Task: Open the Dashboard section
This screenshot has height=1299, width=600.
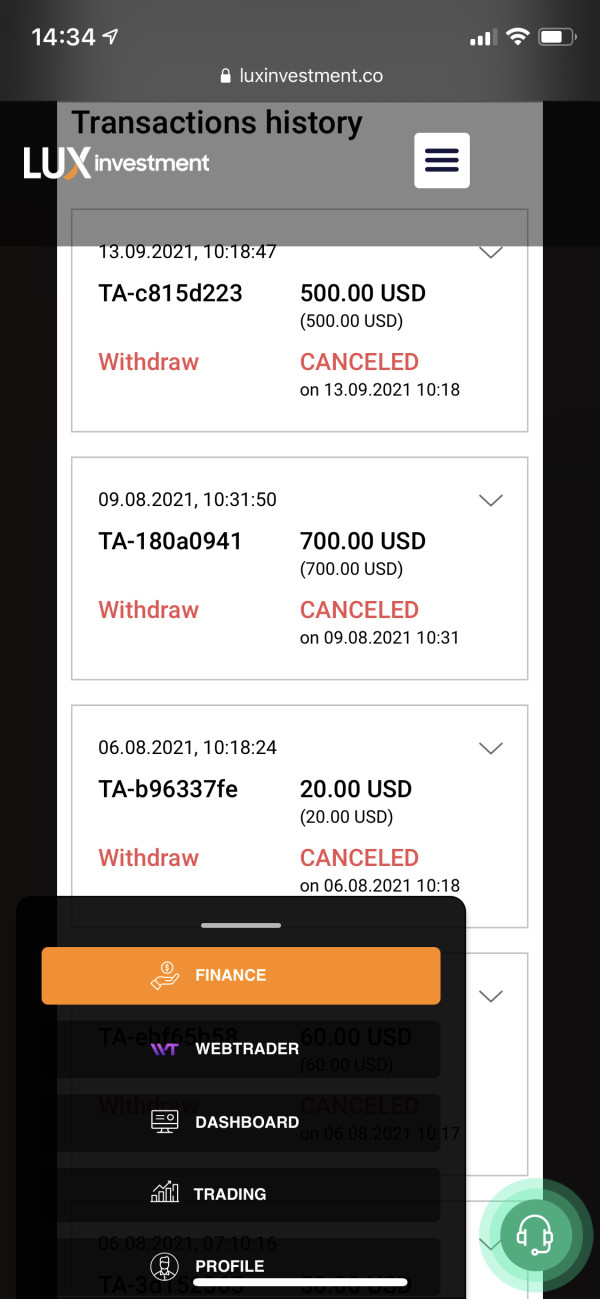Action: click(x=241, y=1122)
